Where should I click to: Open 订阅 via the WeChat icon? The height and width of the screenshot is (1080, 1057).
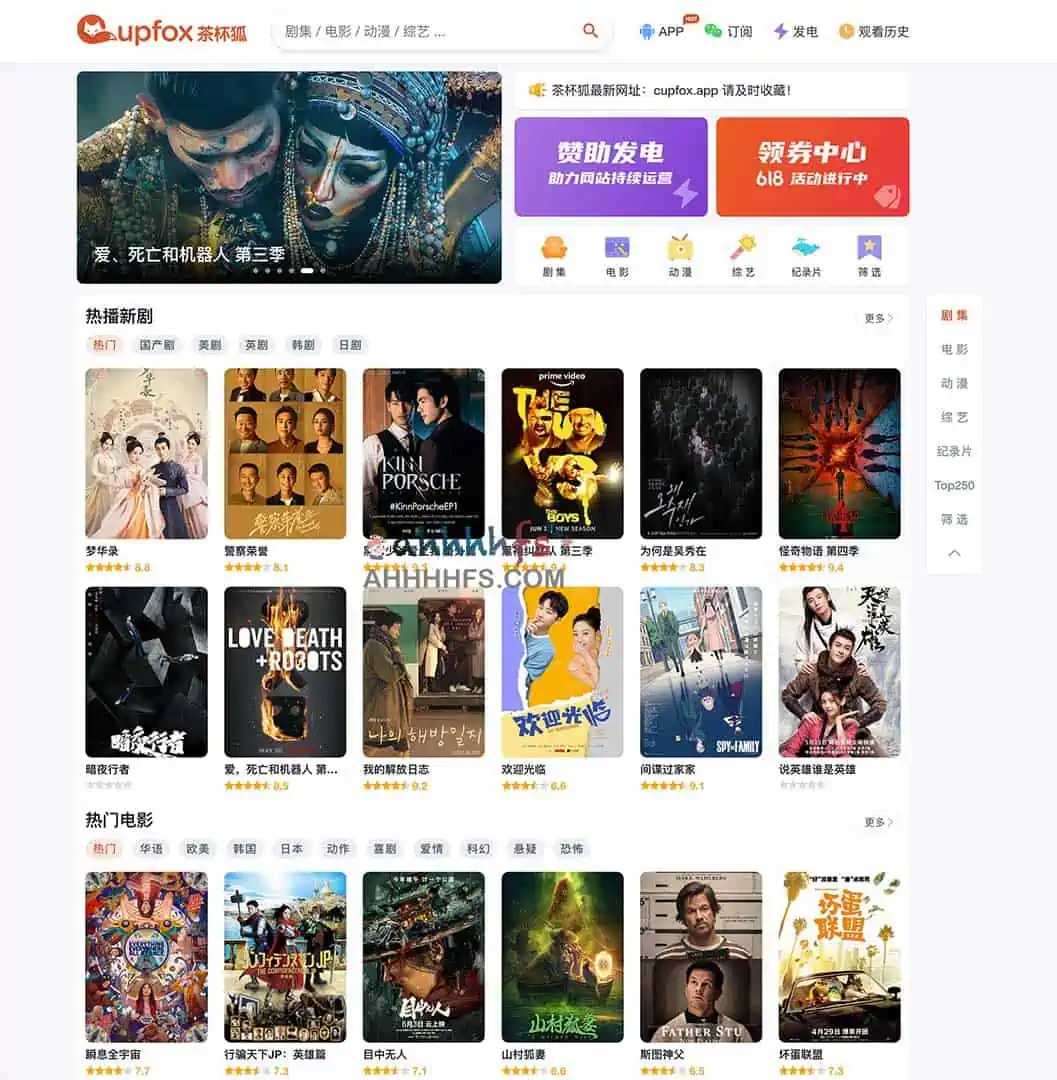[712, 31]
